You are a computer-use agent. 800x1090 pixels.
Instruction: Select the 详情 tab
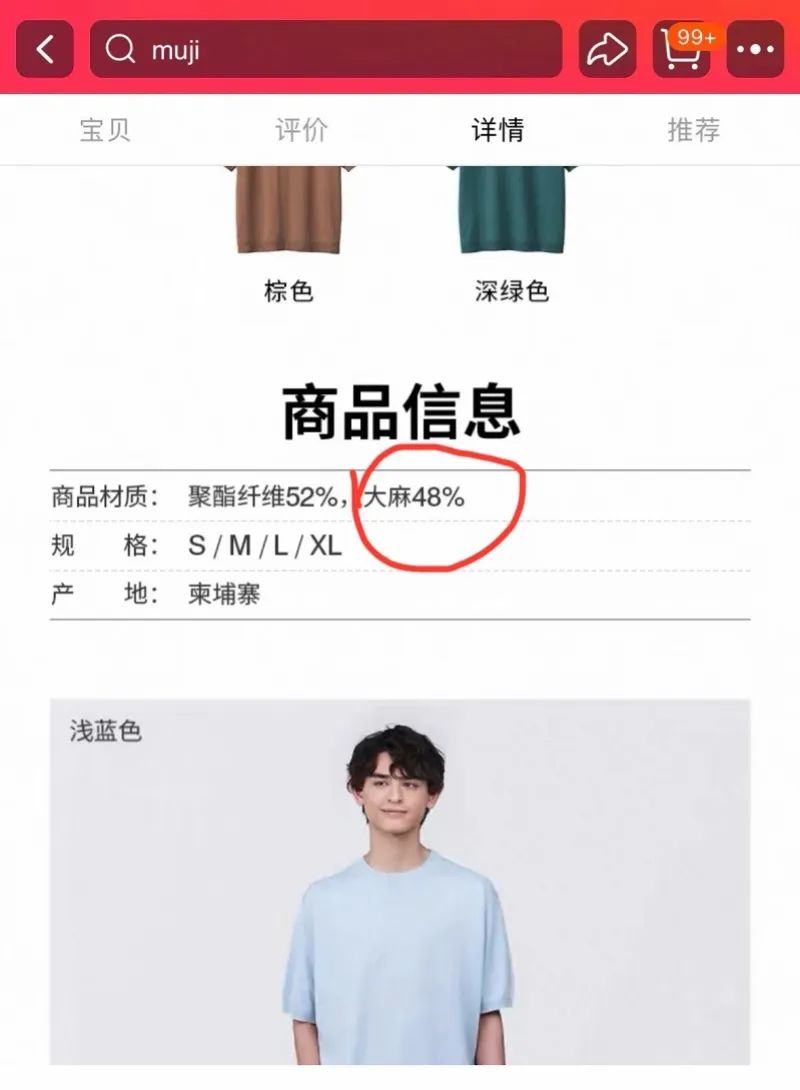pos(497,130)
